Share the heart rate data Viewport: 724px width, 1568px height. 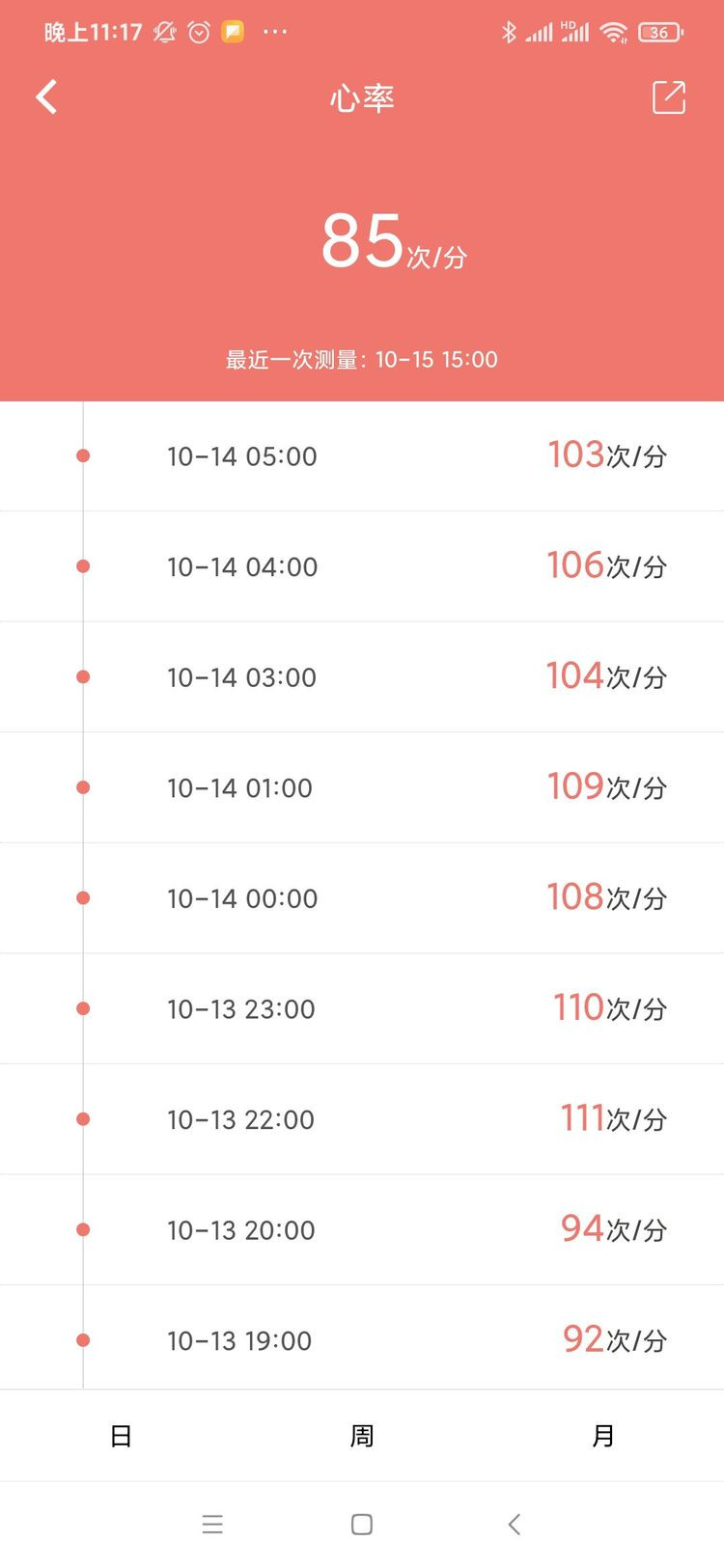[x=668, y=97]
